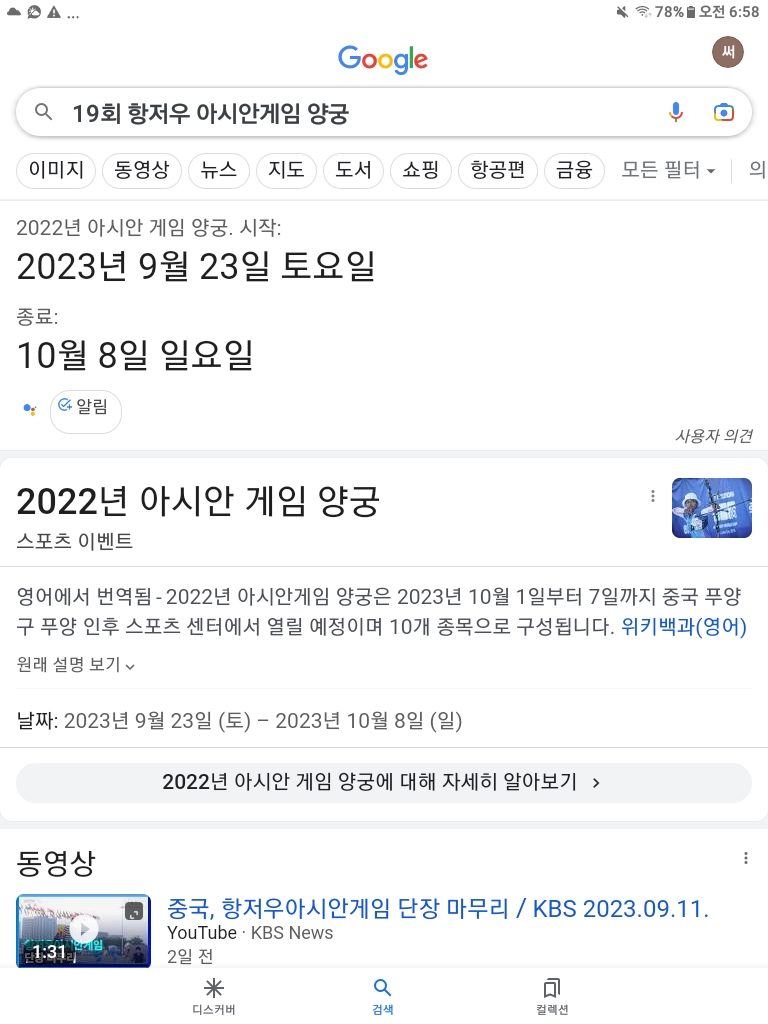The image size is (768, 1024).
Task: Select the 쇼핑 filter chip
Action: pos(421,171)
